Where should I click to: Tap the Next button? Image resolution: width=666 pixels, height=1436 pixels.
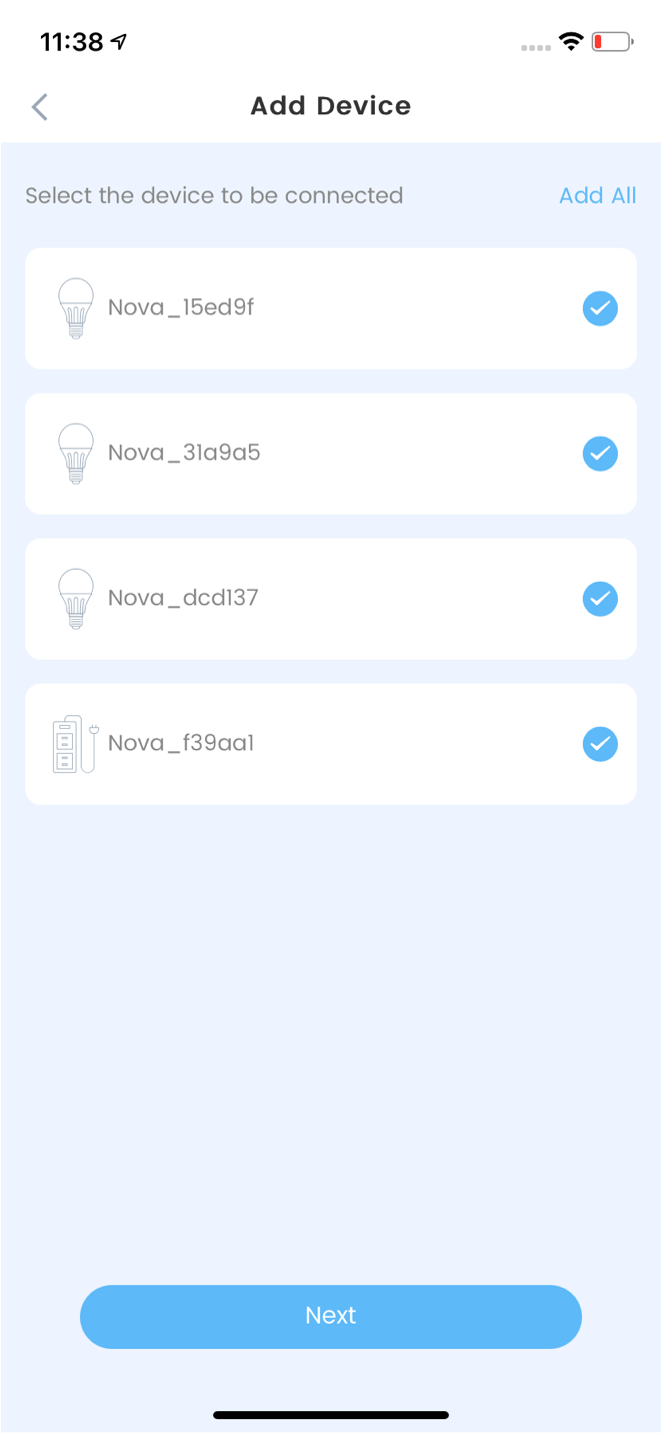(x=331, y=1316)
